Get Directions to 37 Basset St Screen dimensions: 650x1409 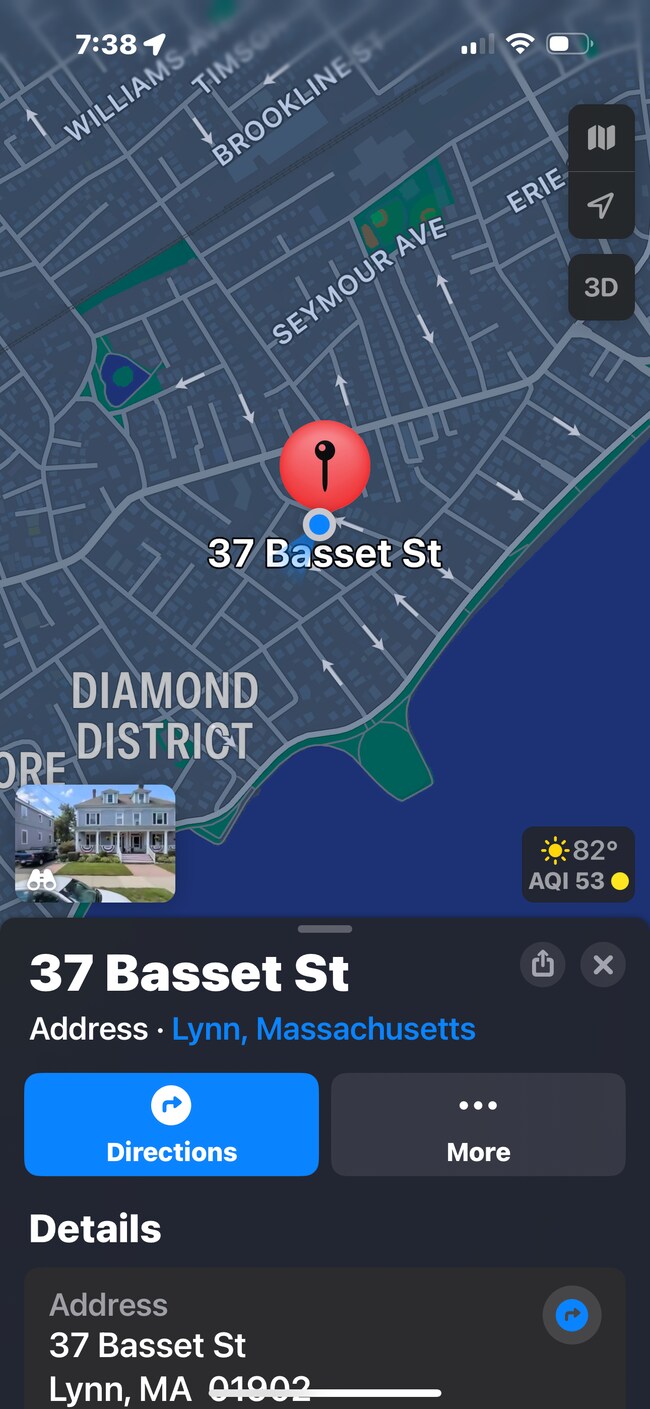pos(171,1125)
